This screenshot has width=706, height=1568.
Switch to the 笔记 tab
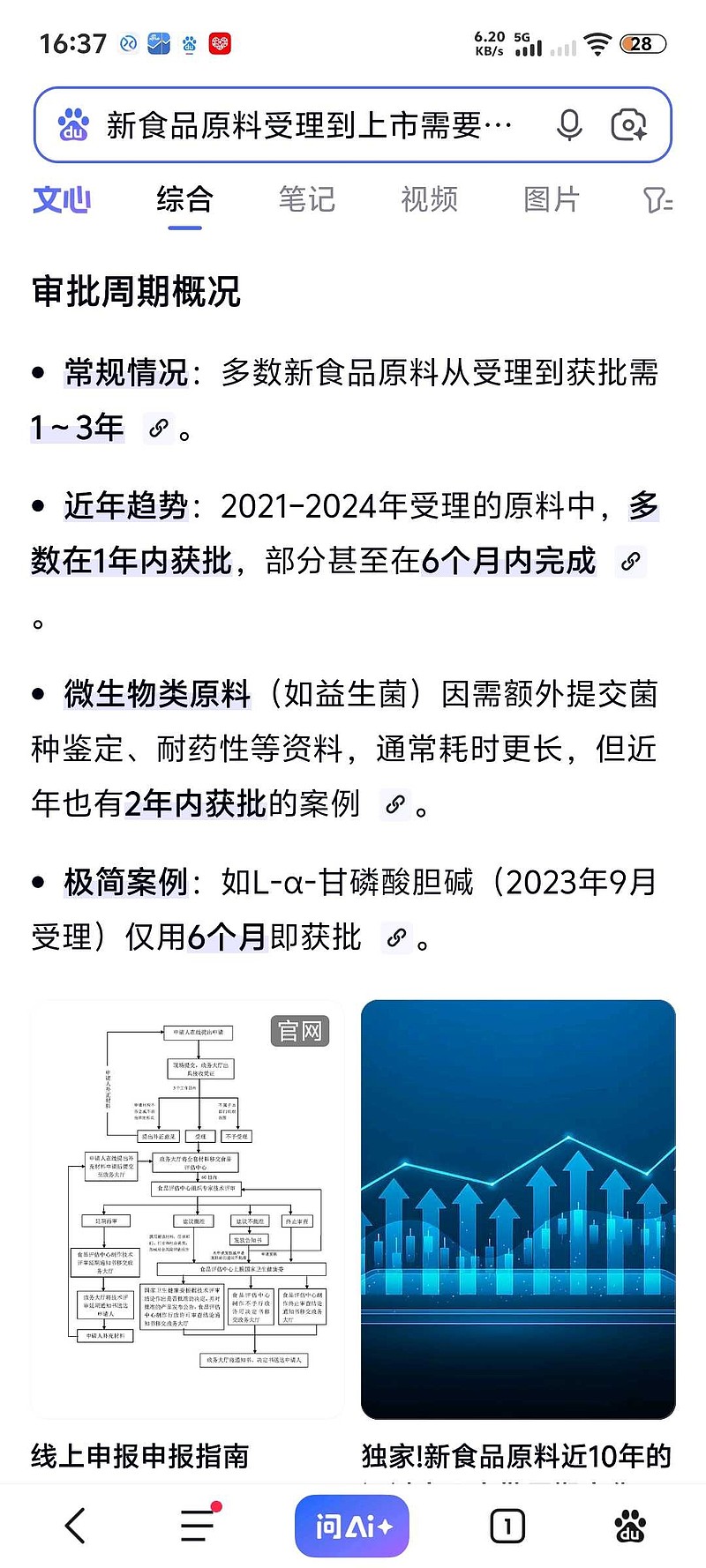tap(307, 200)
